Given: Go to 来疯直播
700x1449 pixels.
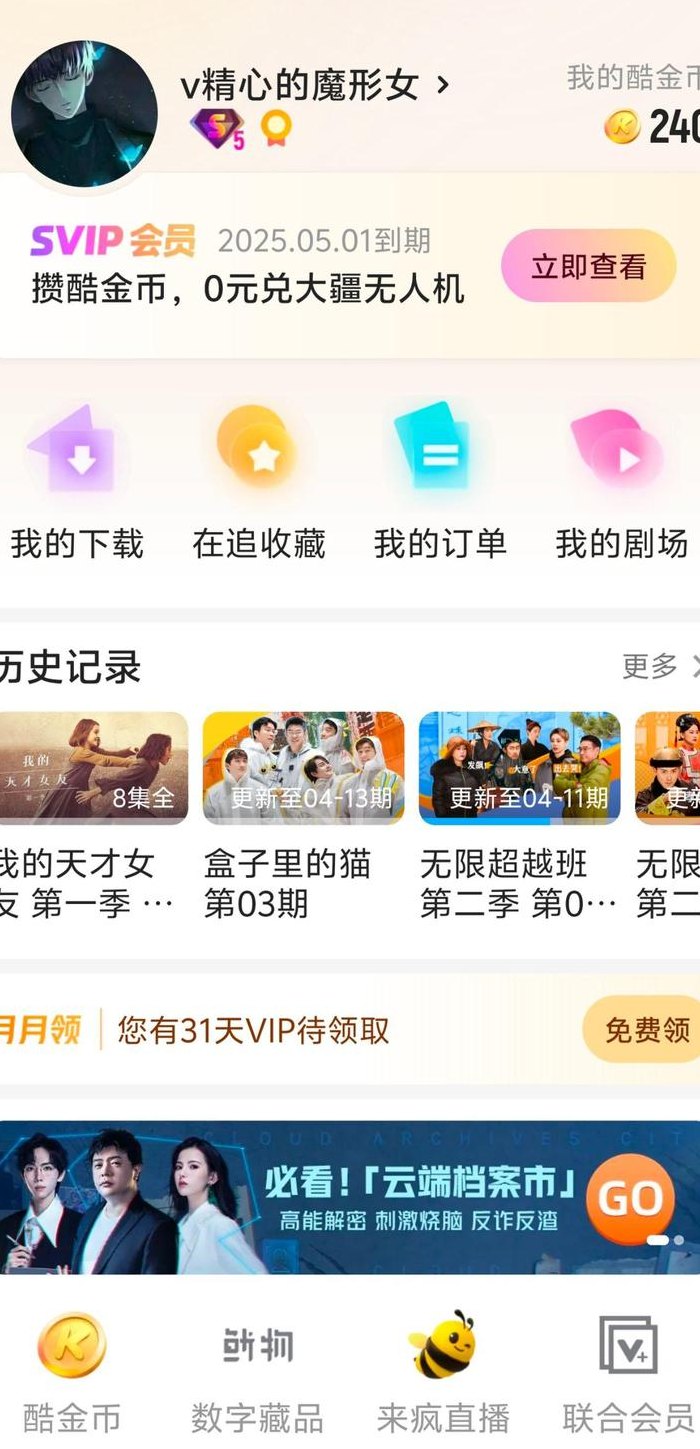Looking at the screenshot, I should pyautogui.click(x=443, y=1374).
